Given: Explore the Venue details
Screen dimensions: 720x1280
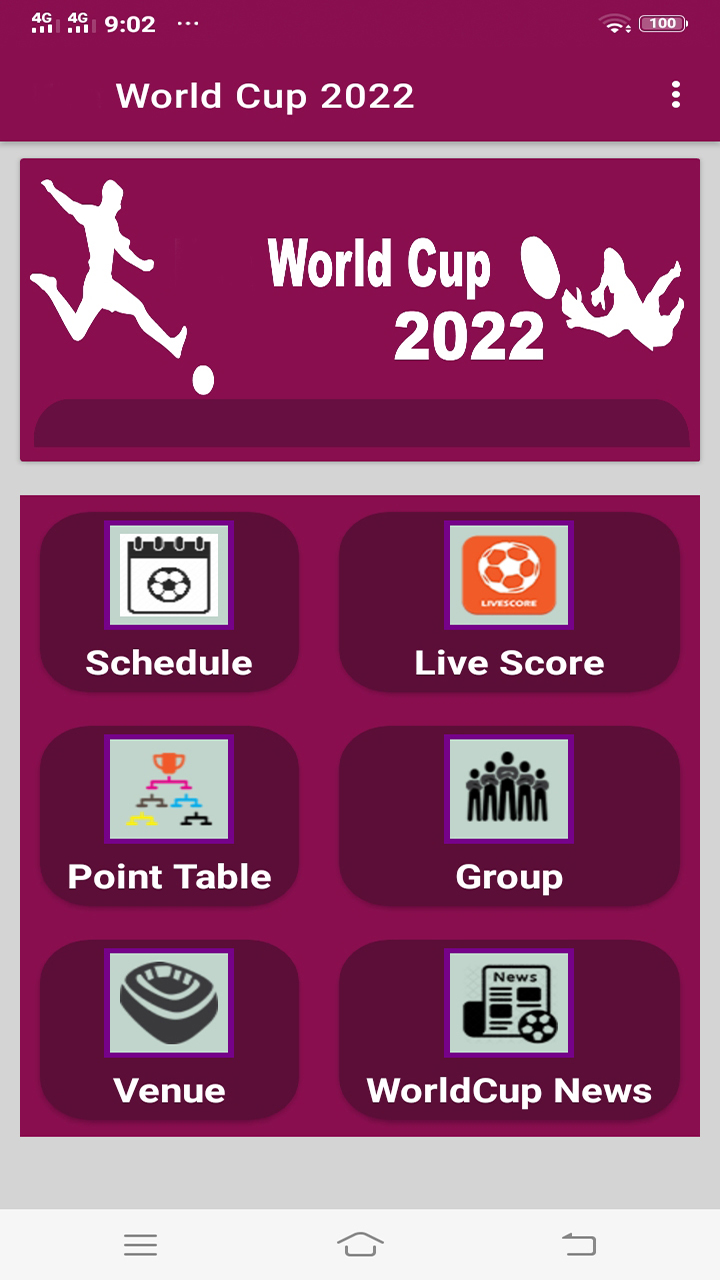Looking at the screenshot, I should pyautogui.click(x=168, y=1090).
